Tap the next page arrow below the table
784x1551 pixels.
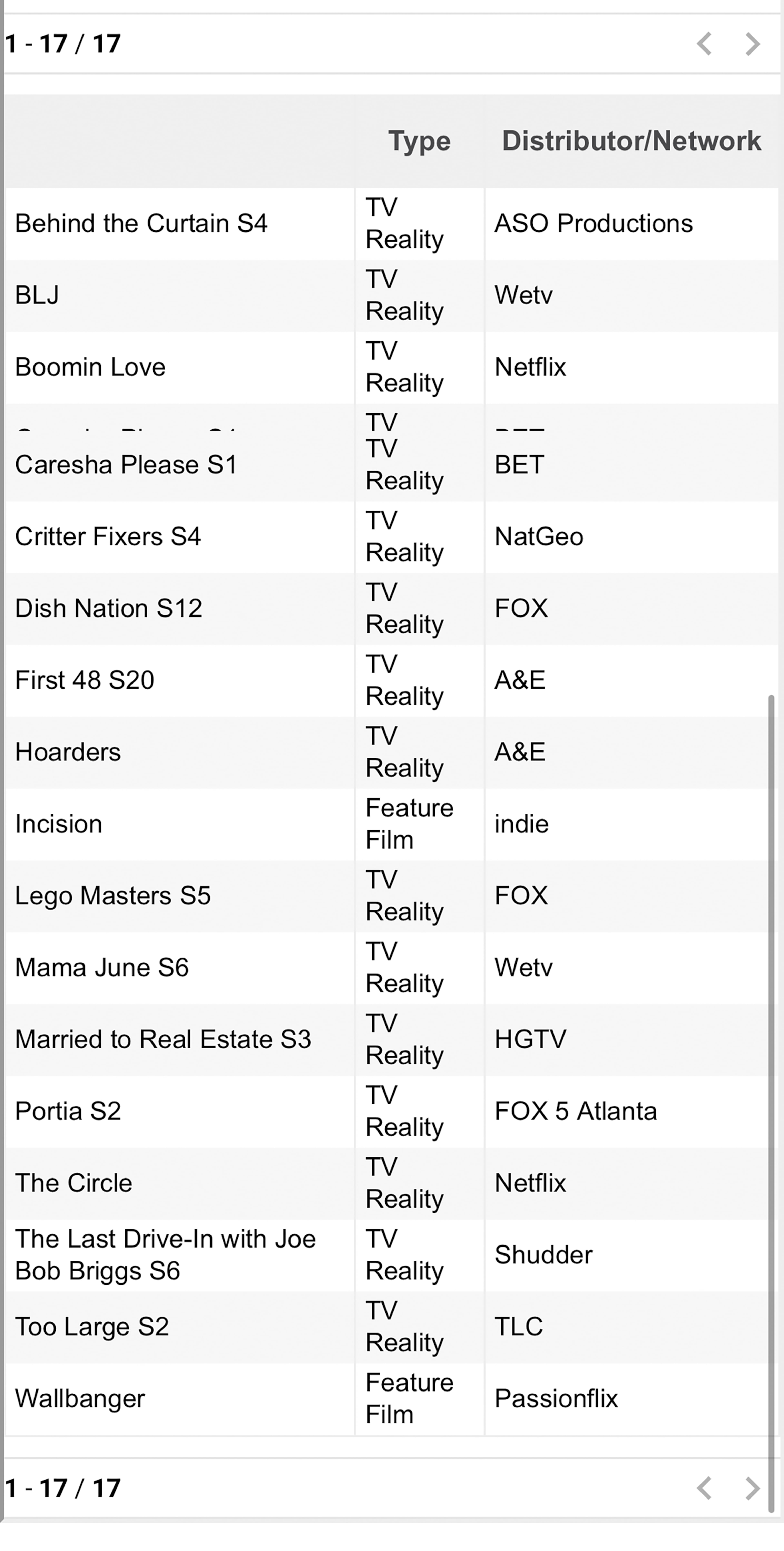click(752, 1488)
